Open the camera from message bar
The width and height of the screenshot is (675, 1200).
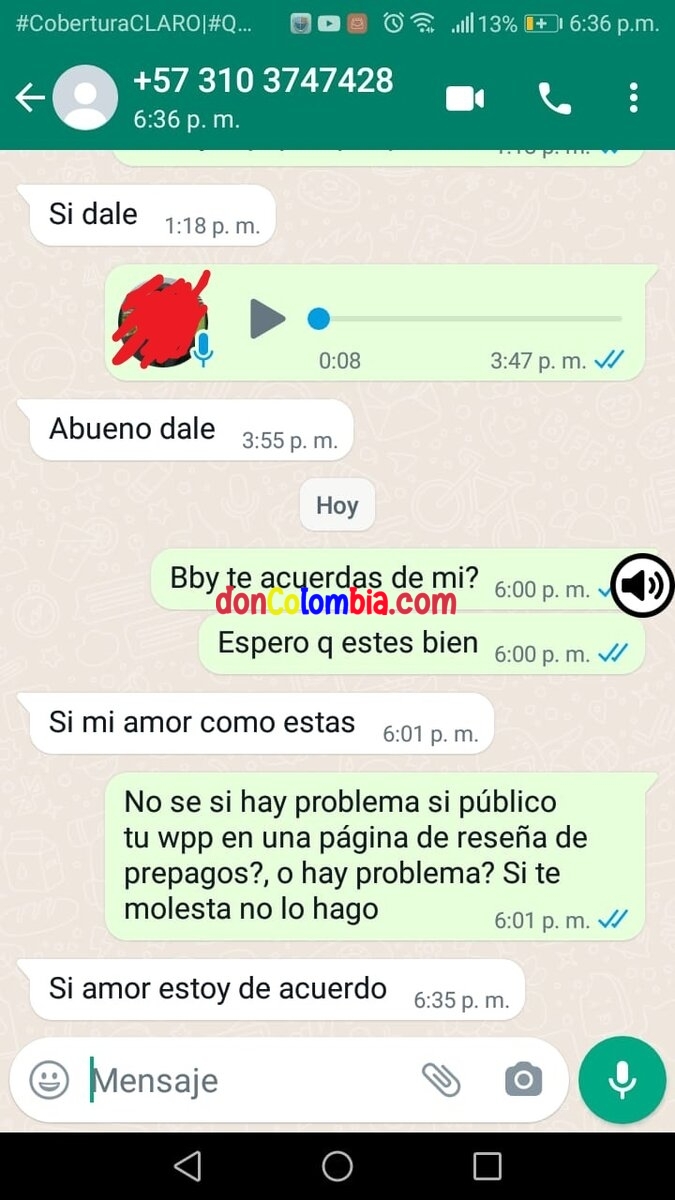(523, 1080)
